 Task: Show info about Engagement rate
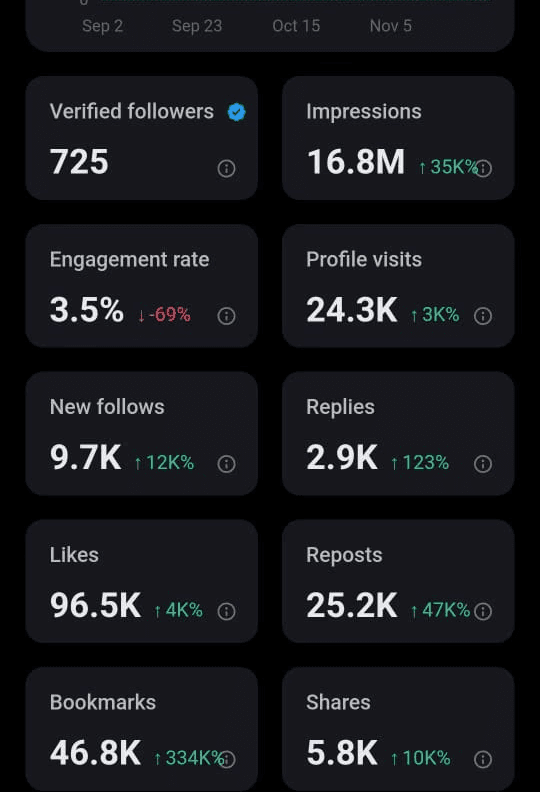[226, 316]
